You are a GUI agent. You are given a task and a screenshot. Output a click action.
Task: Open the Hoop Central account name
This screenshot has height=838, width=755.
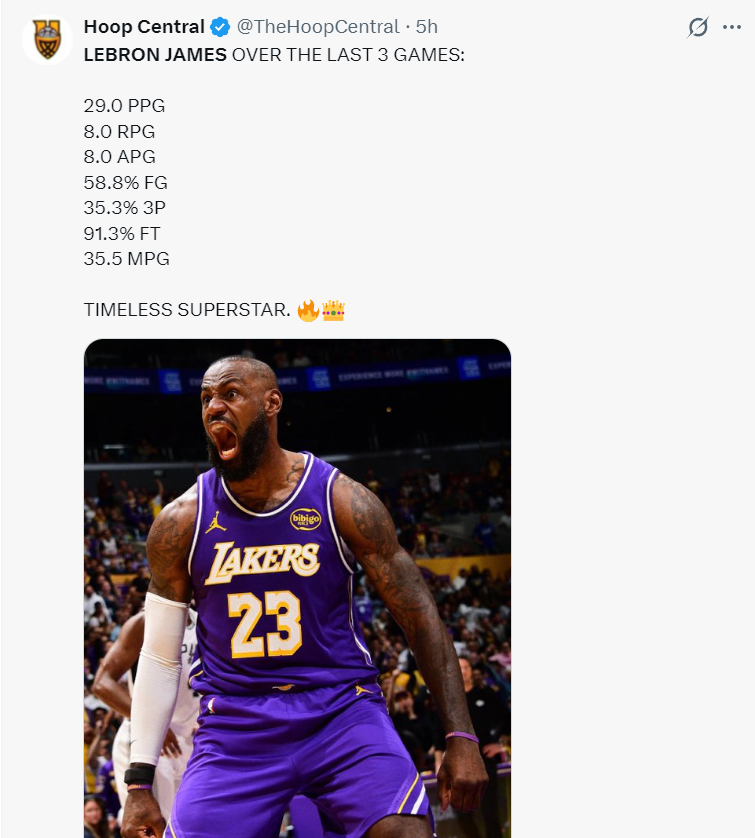tap(144, 27)
